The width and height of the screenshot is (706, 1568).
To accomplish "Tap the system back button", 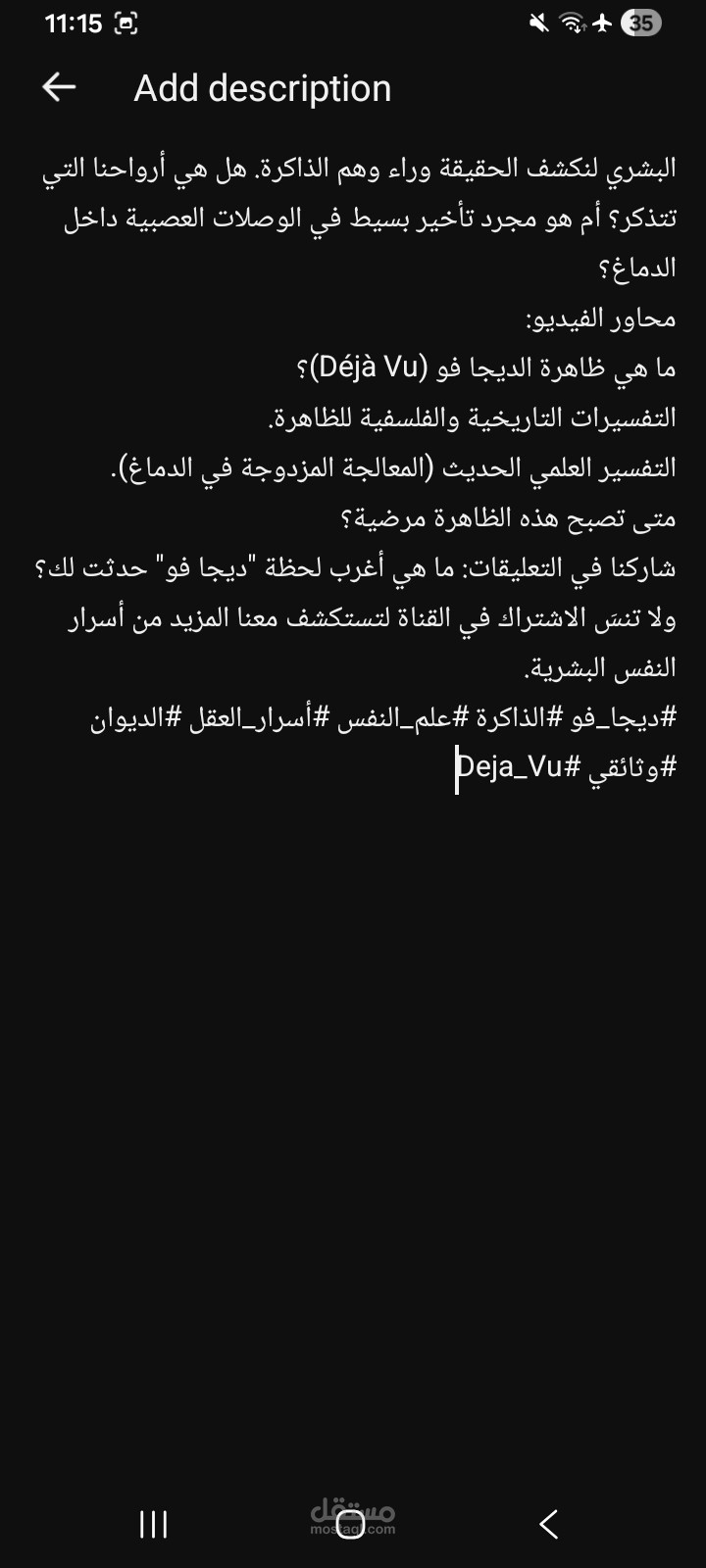I will click(x=549, y=1524).
